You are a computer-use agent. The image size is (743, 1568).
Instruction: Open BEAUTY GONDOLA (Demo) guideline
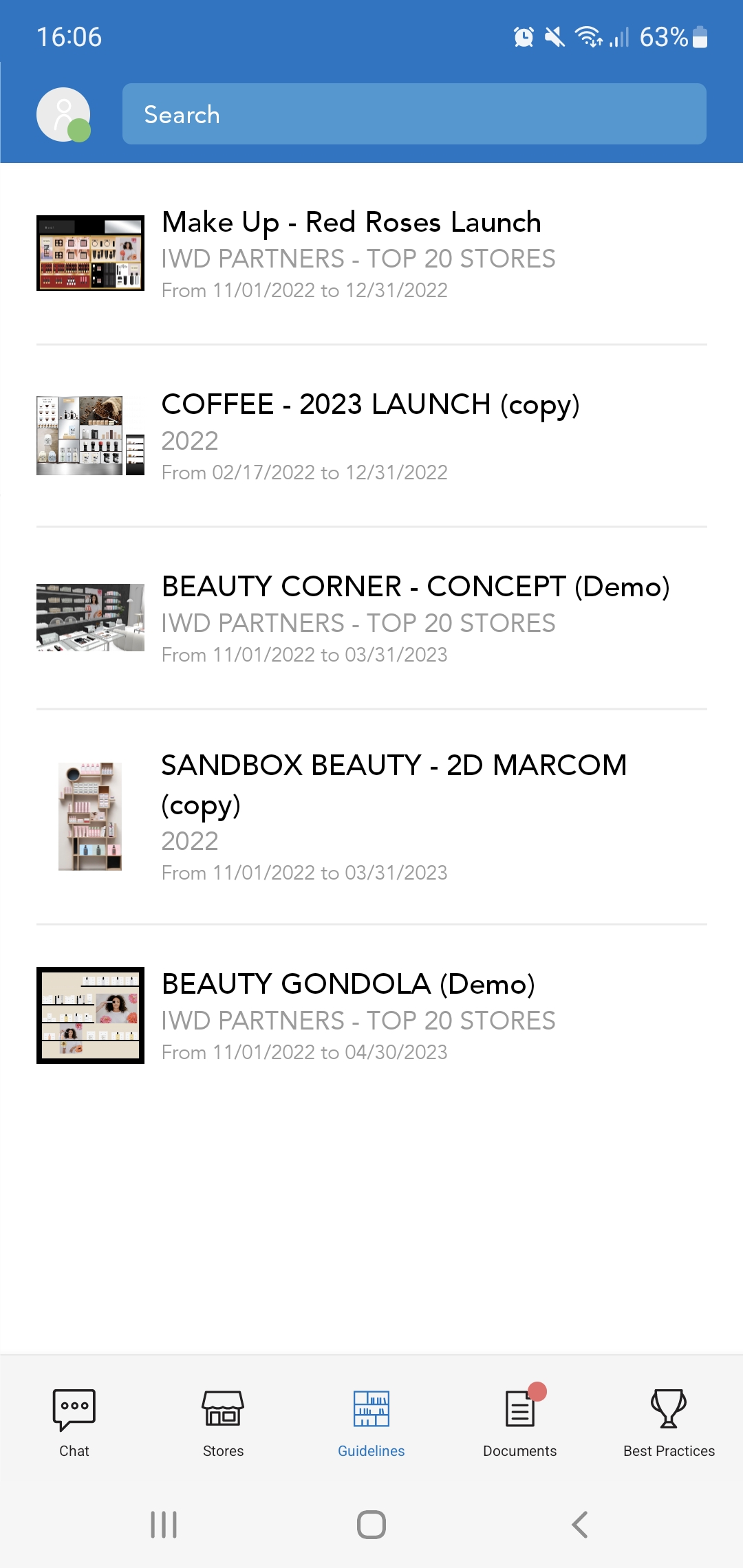tap(371, 1016)
